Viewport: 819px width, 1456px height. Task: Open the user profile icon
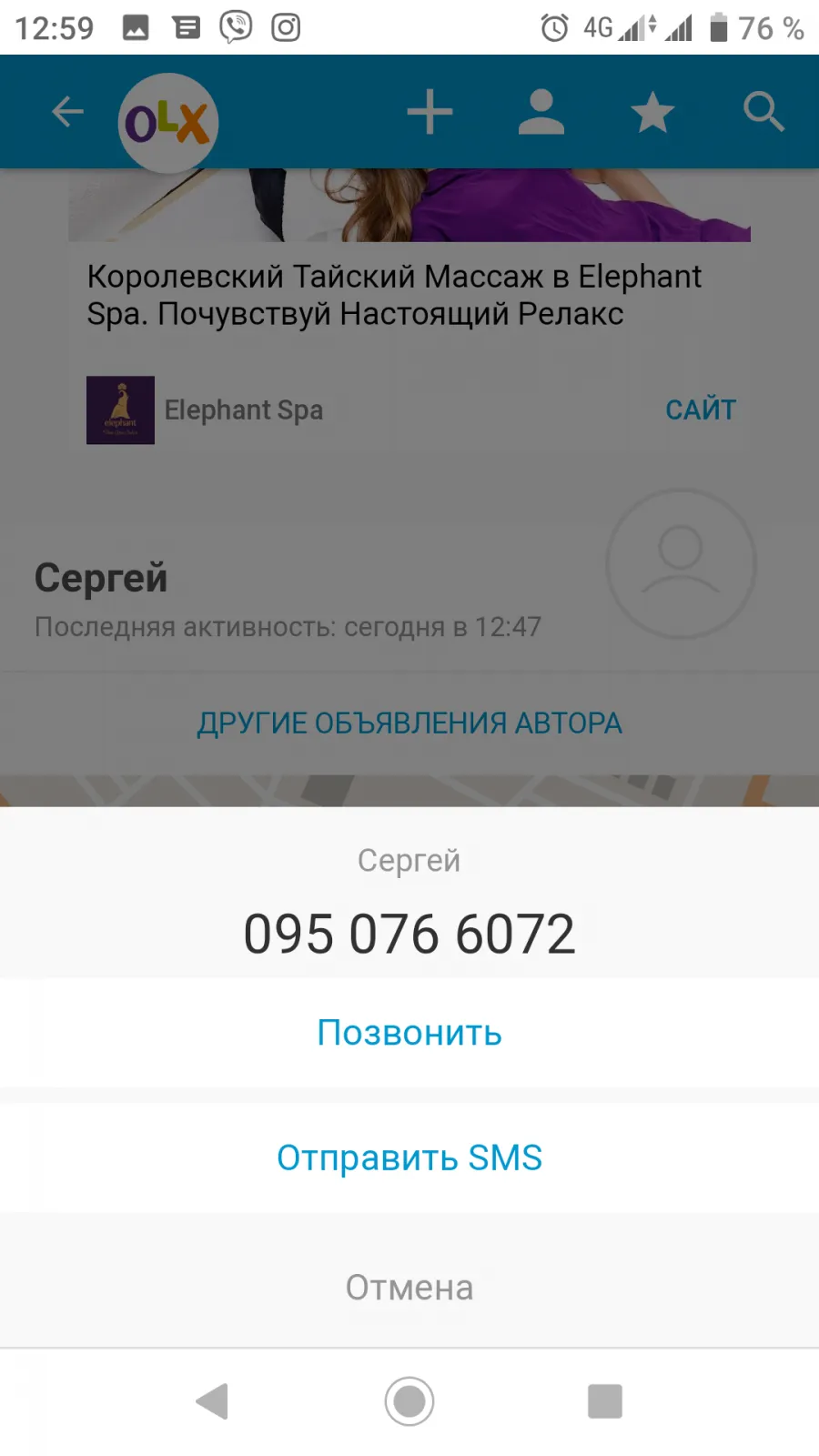(x=541, y=113)
